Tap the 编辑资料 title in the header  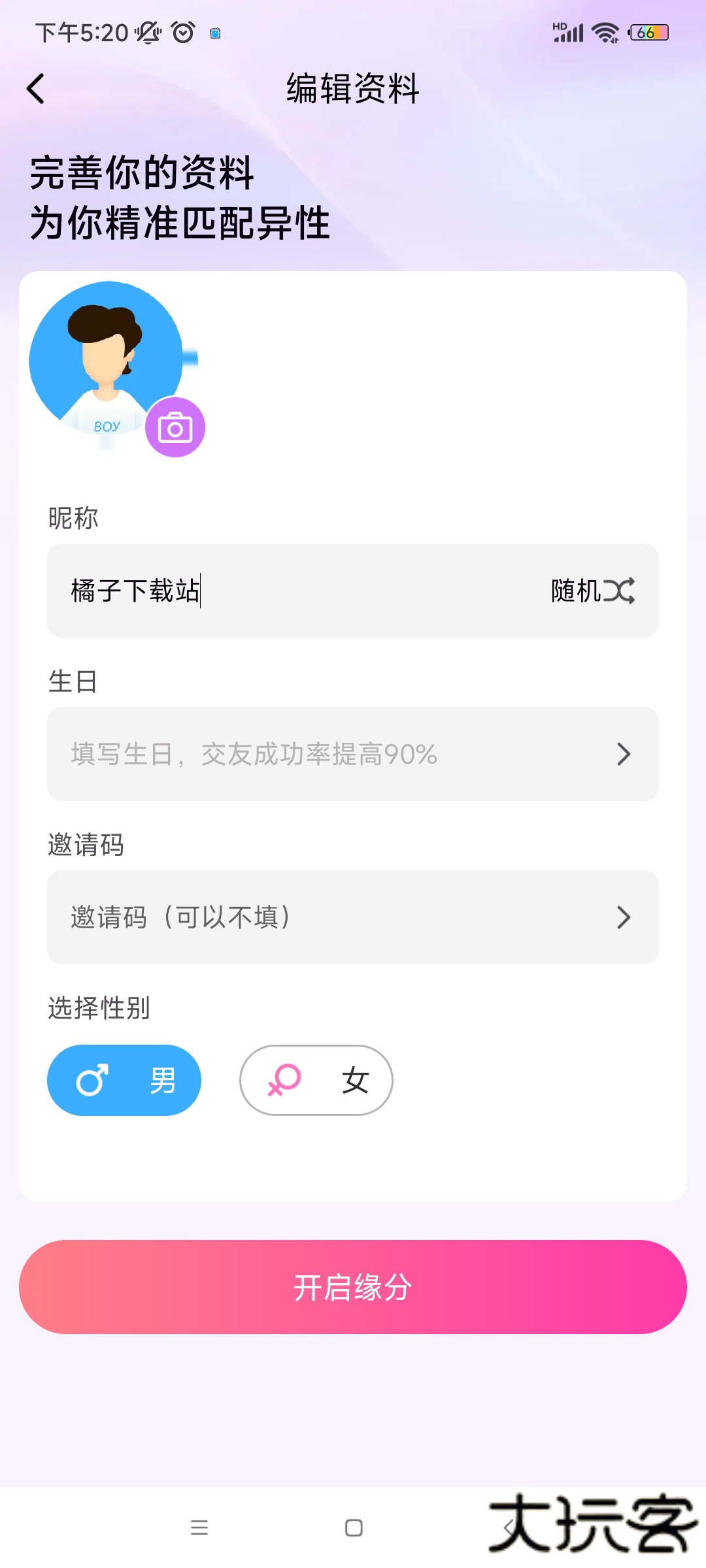coord(353,90)
